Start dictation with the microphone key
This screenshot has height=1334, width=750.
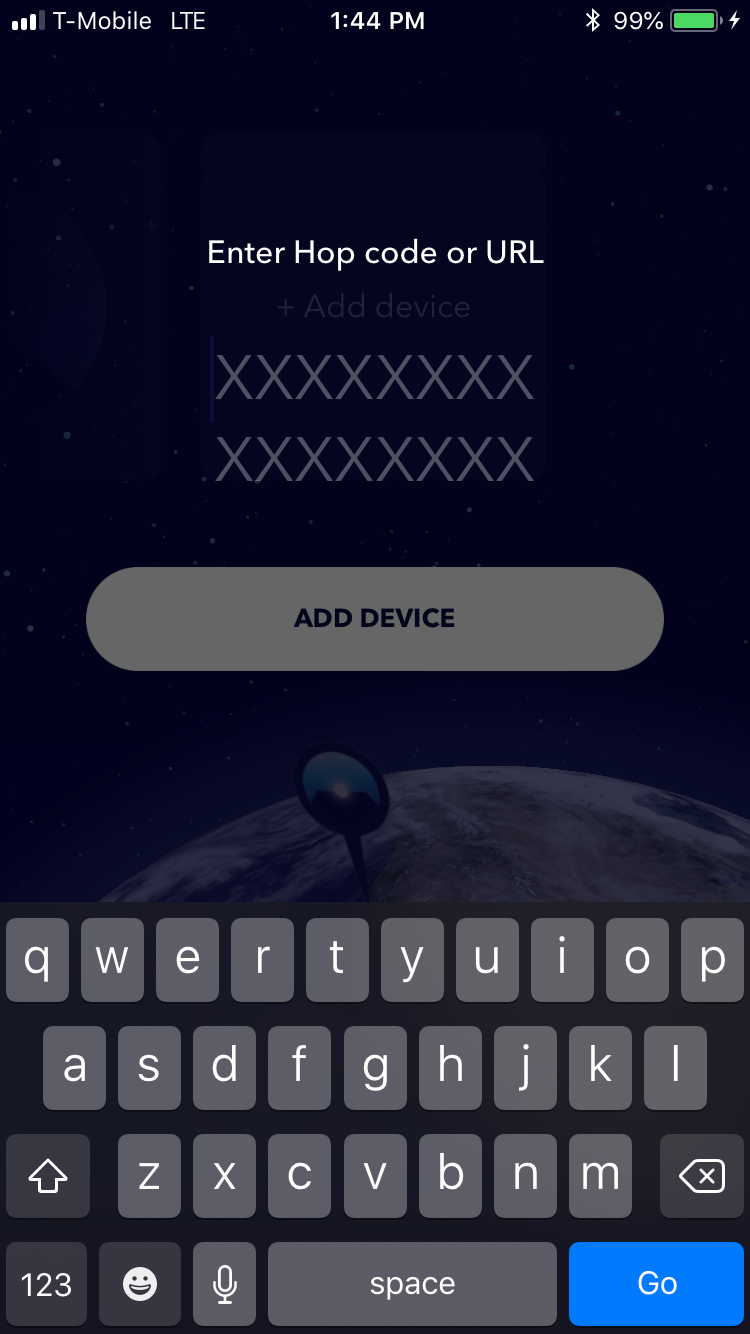pos(225,1283)
